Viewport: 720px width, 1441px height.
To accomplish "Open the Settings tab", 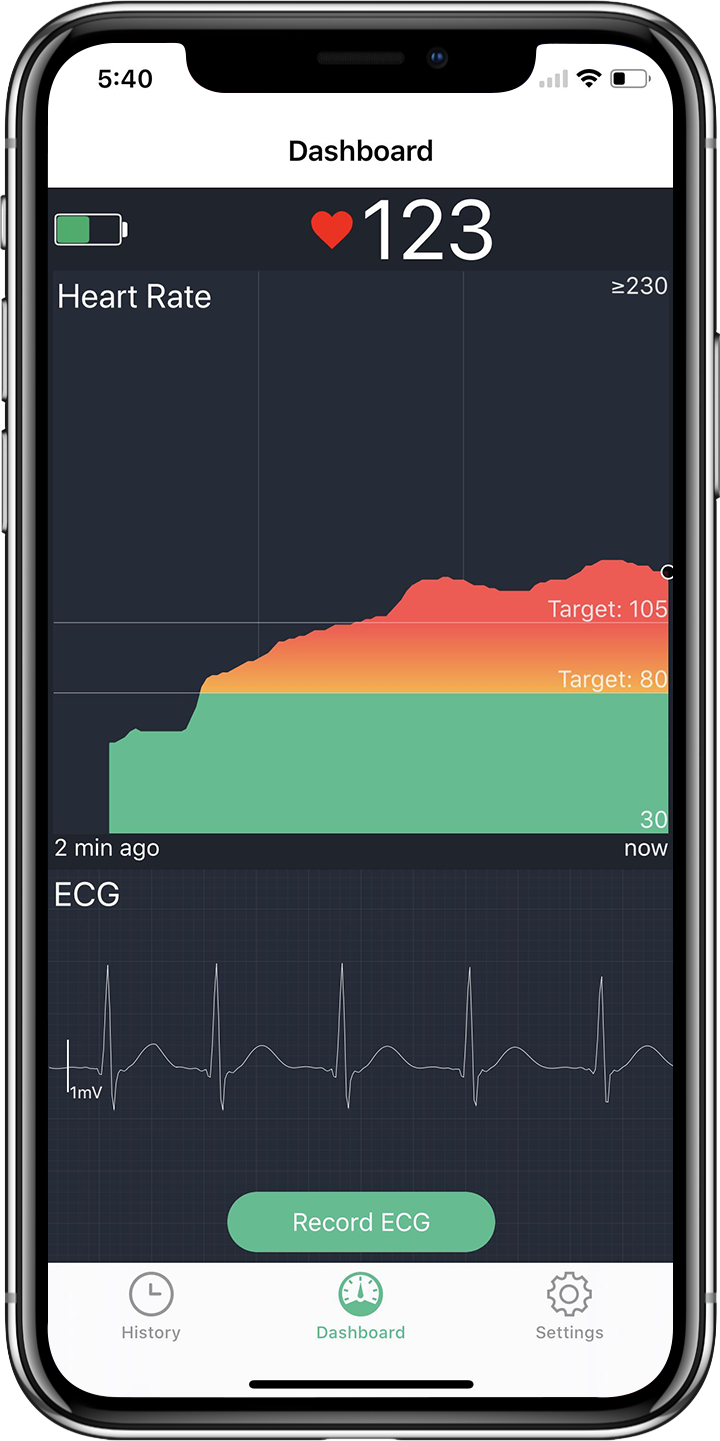I will [569, 1307].
